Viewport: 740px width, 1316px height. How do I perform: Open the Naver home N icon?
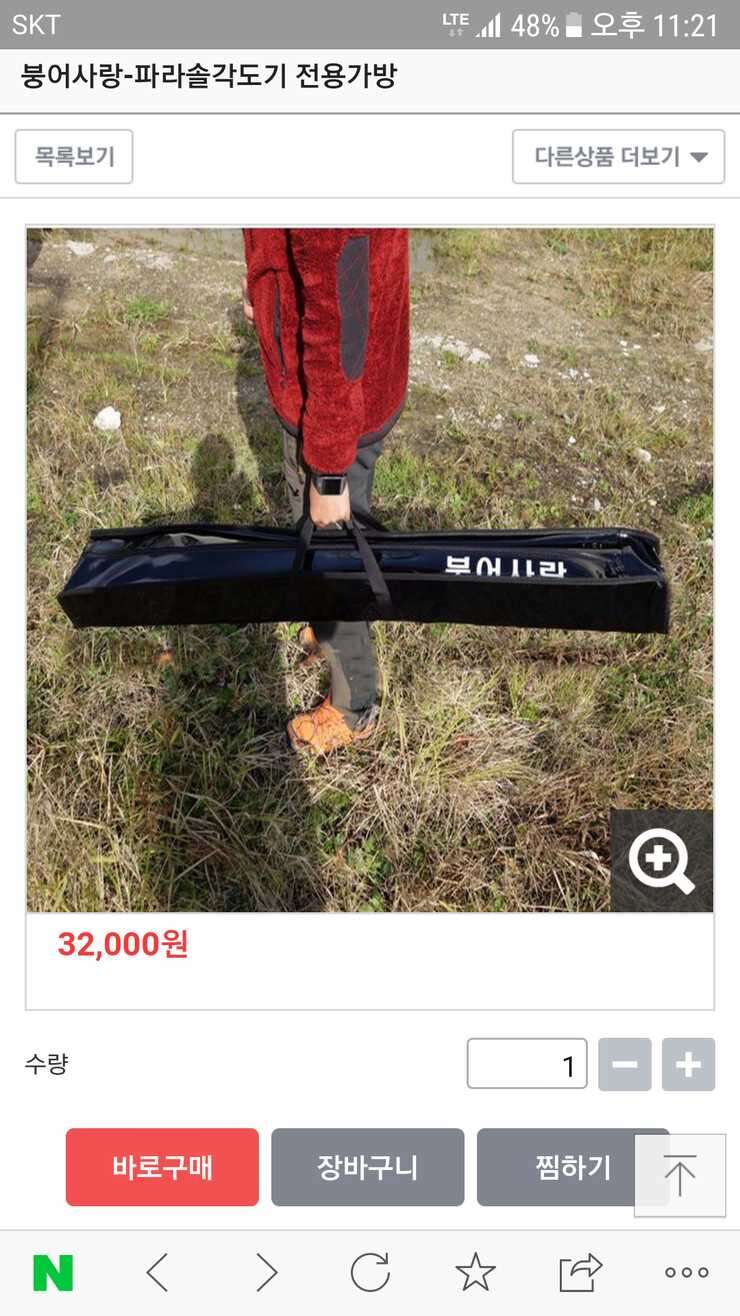click(53, 1273)
